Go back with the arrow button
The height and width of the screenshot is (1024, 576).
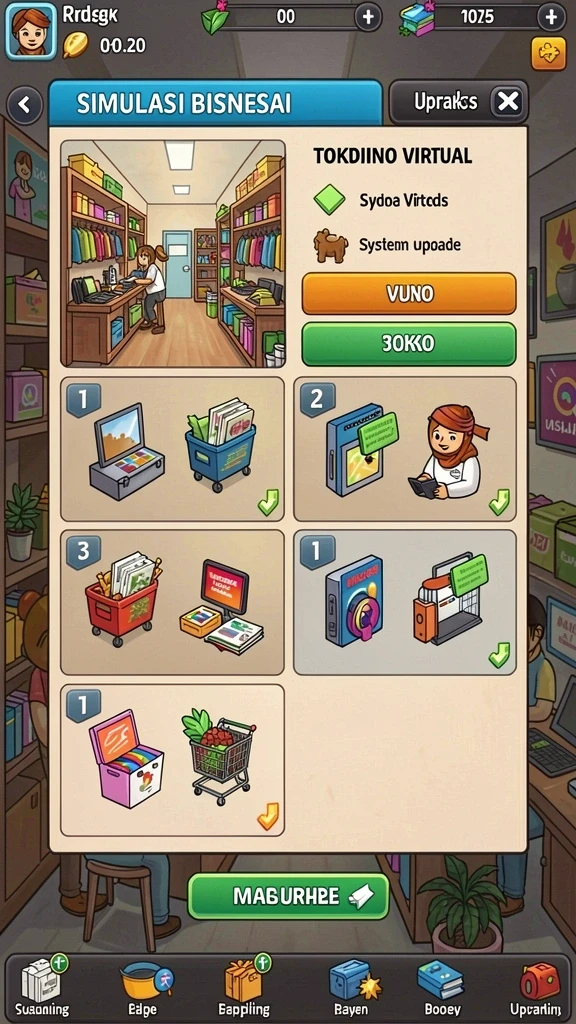(x=25, y=104)
